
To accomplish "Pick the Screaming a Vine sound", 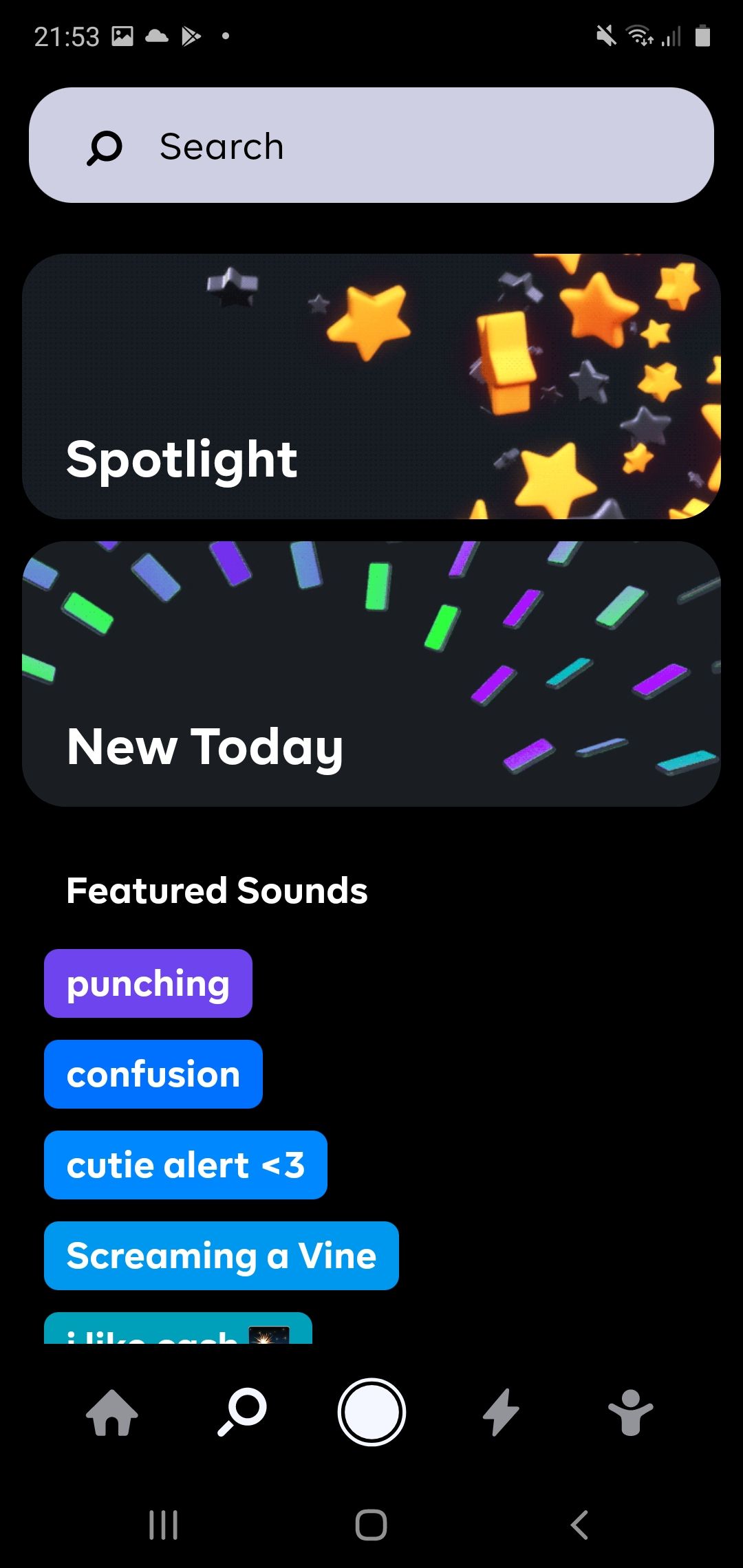I will point(222,1256).
